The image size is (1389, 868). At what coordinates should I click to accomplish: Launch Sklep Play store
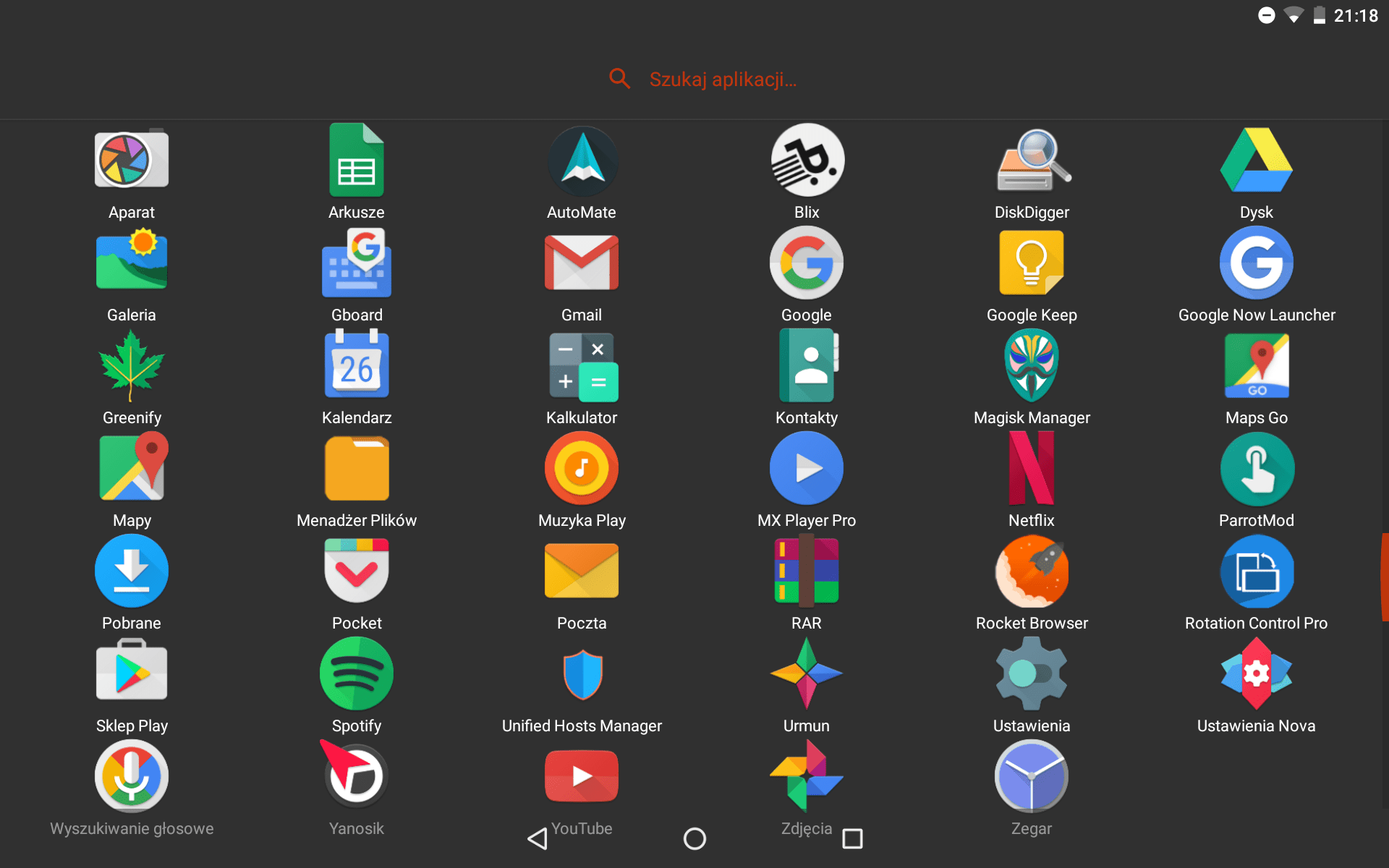pyautogui.click(x=132, y=674)
